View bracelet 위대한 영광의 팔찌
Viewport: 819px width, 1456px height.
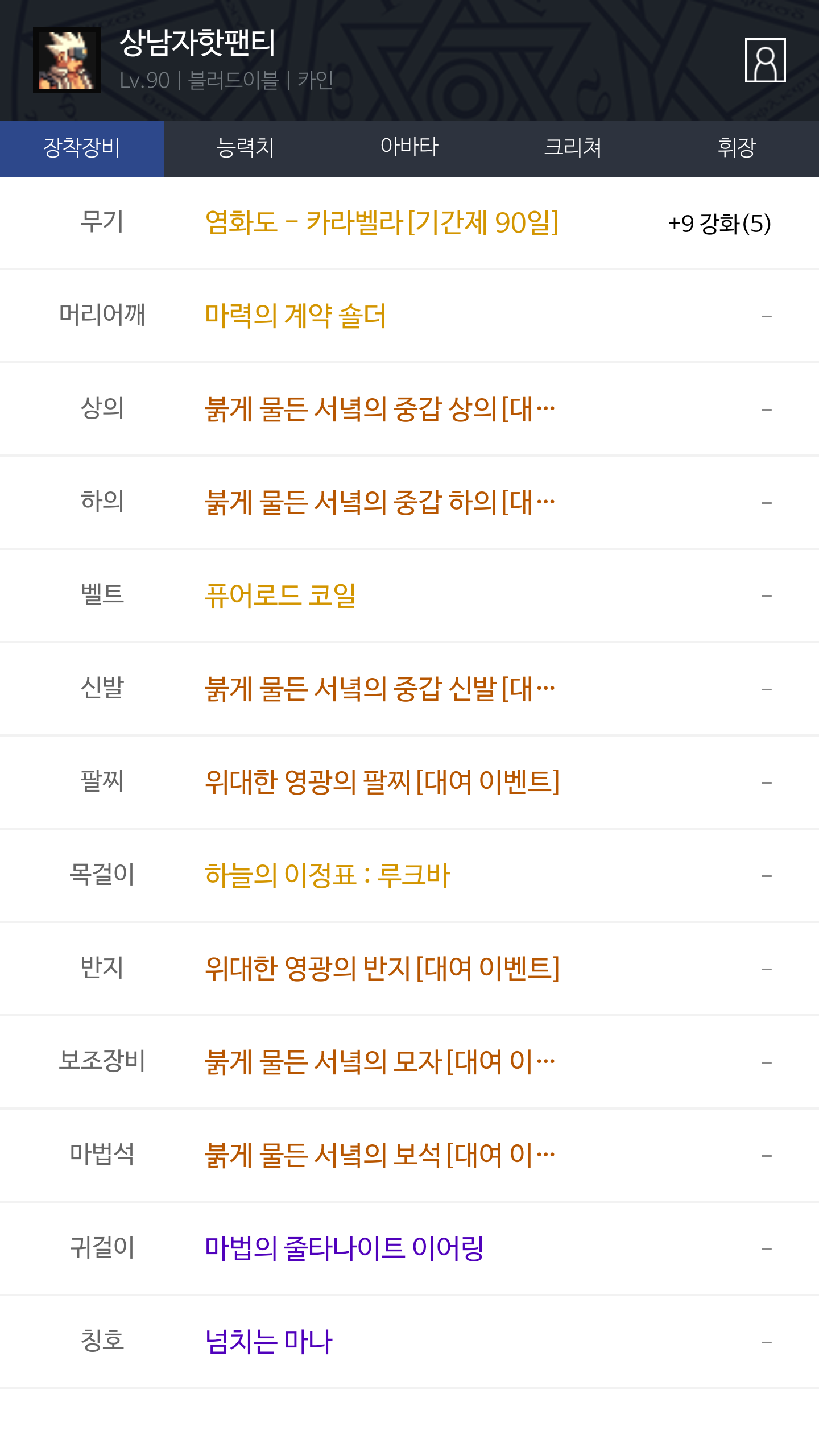point(382,782)
